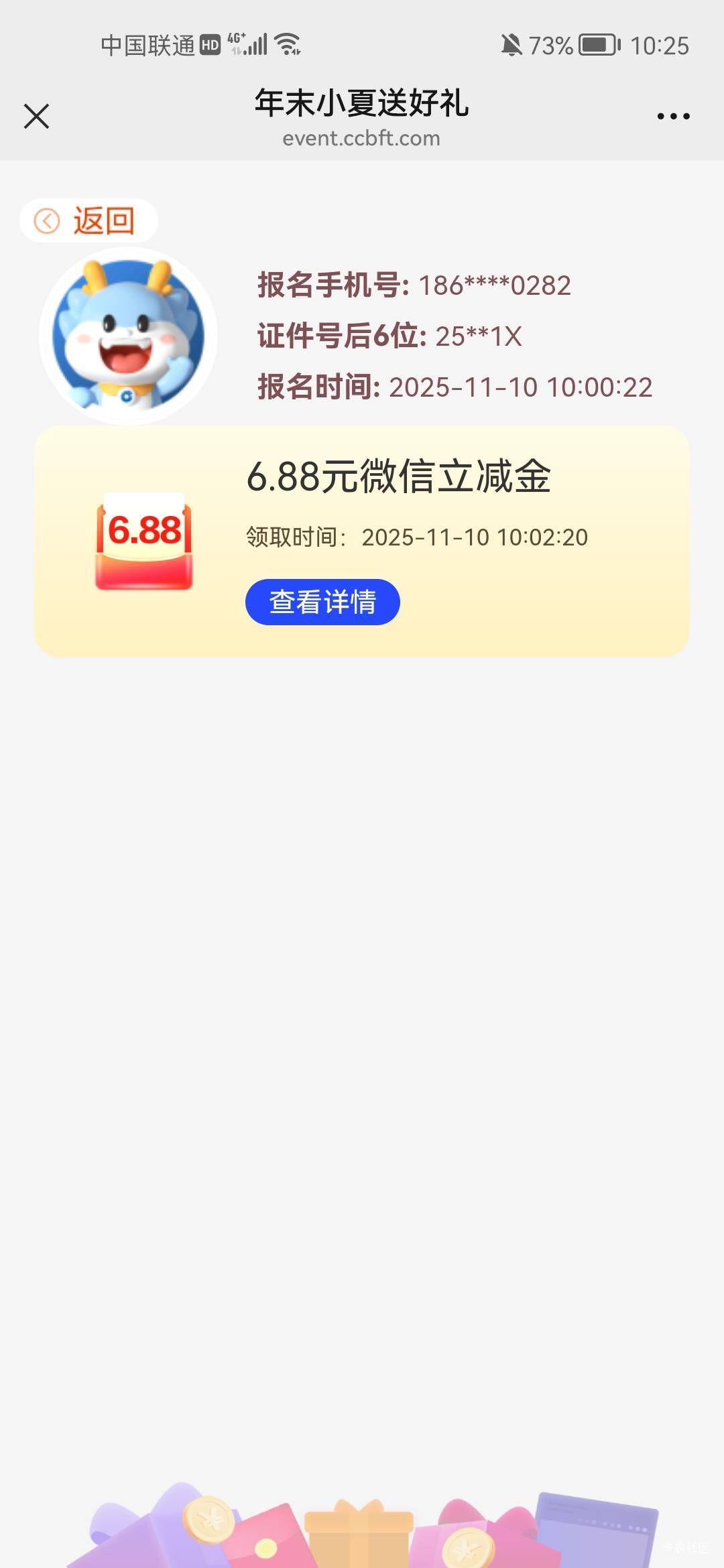View details via 查看详情 button

[x=322, y=602]
